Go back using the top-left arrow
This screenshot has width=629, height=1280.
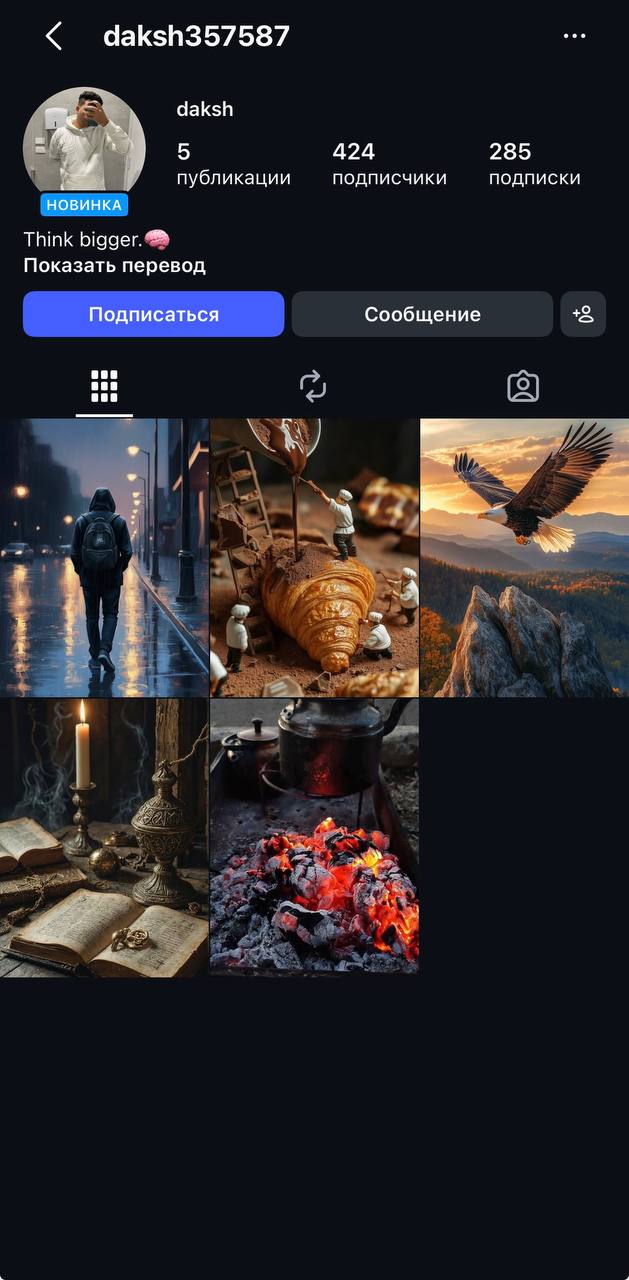click(x=54, y=37)
